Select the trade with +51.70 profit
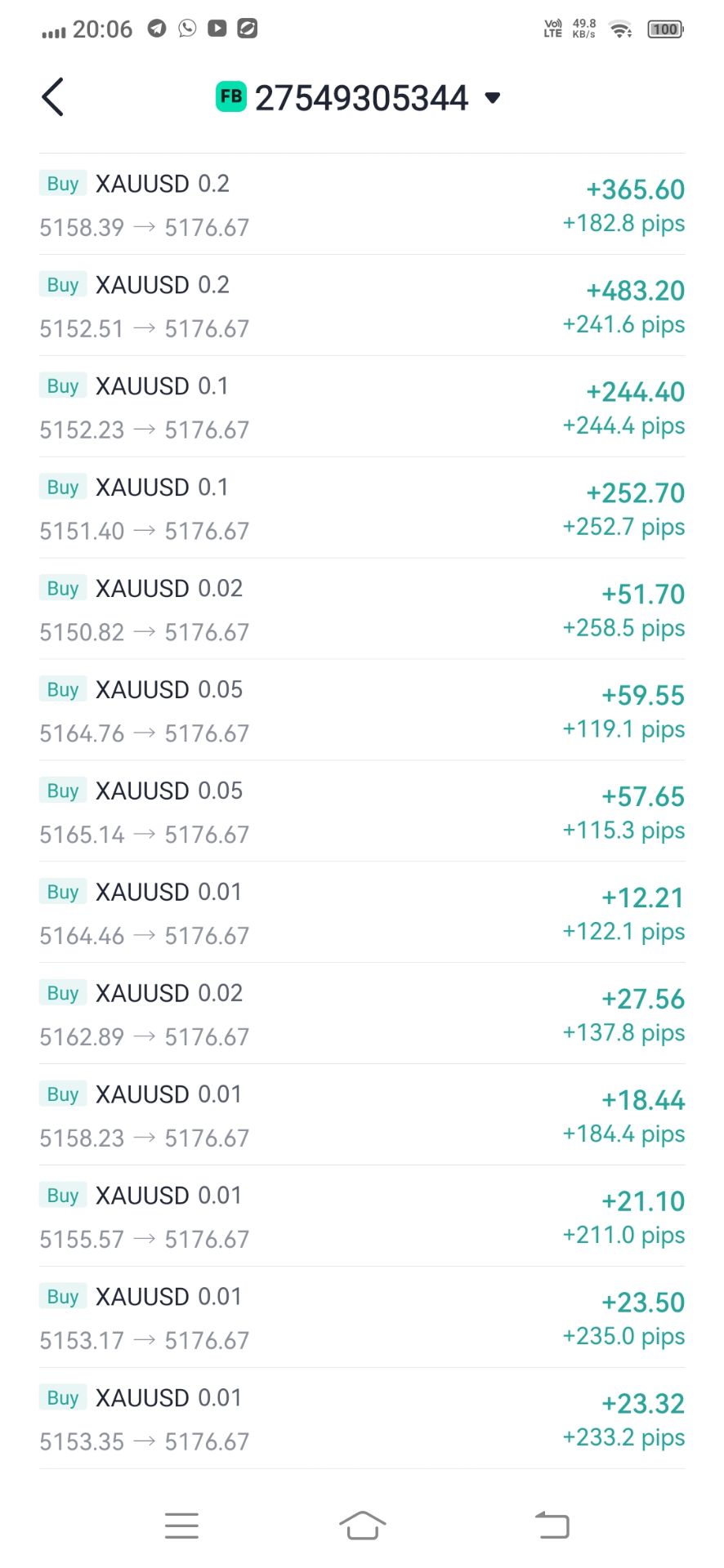 361,610
